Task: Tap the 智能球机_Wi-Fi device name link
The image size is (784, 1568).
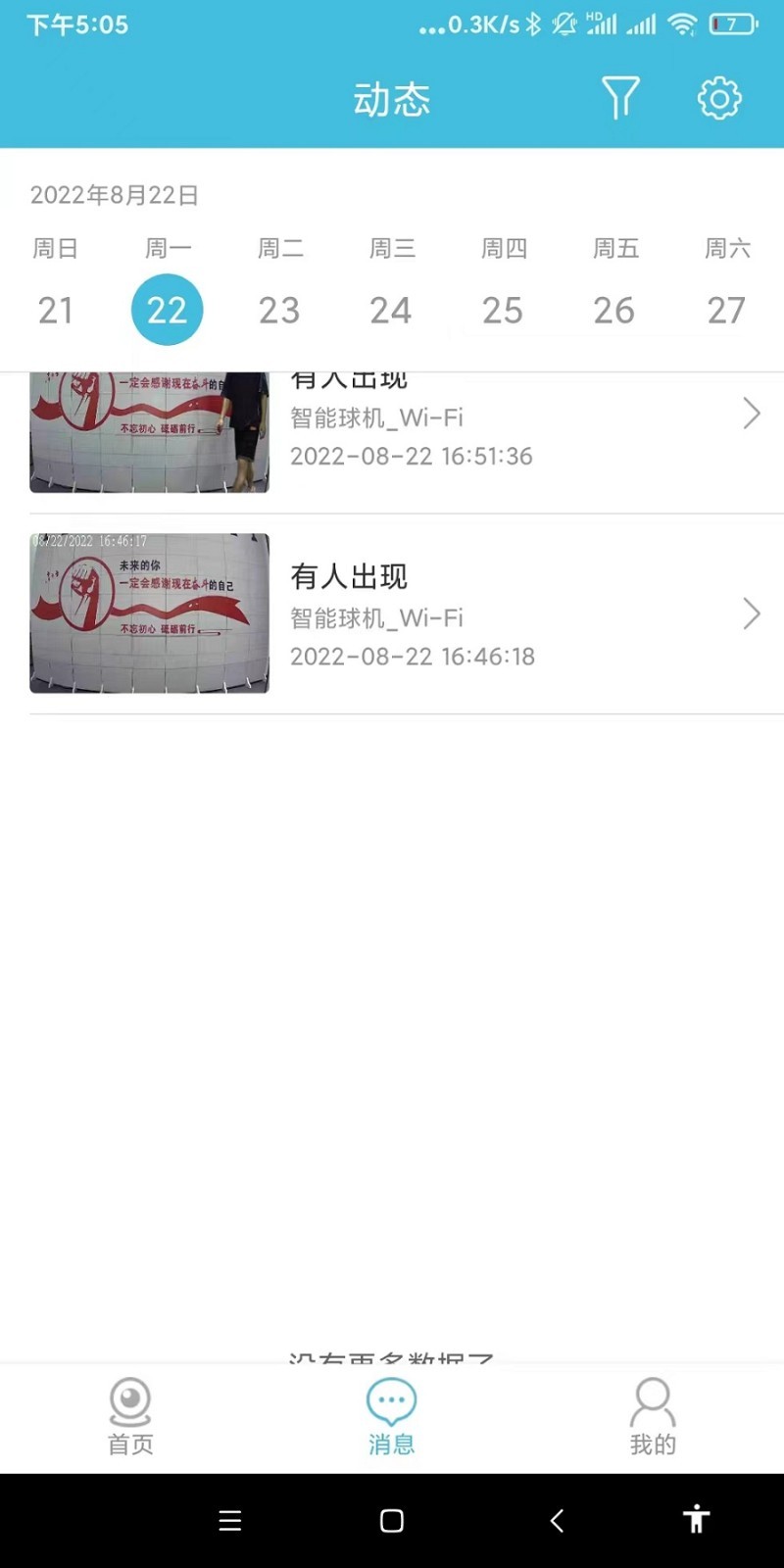Action: tap(376, 616)
